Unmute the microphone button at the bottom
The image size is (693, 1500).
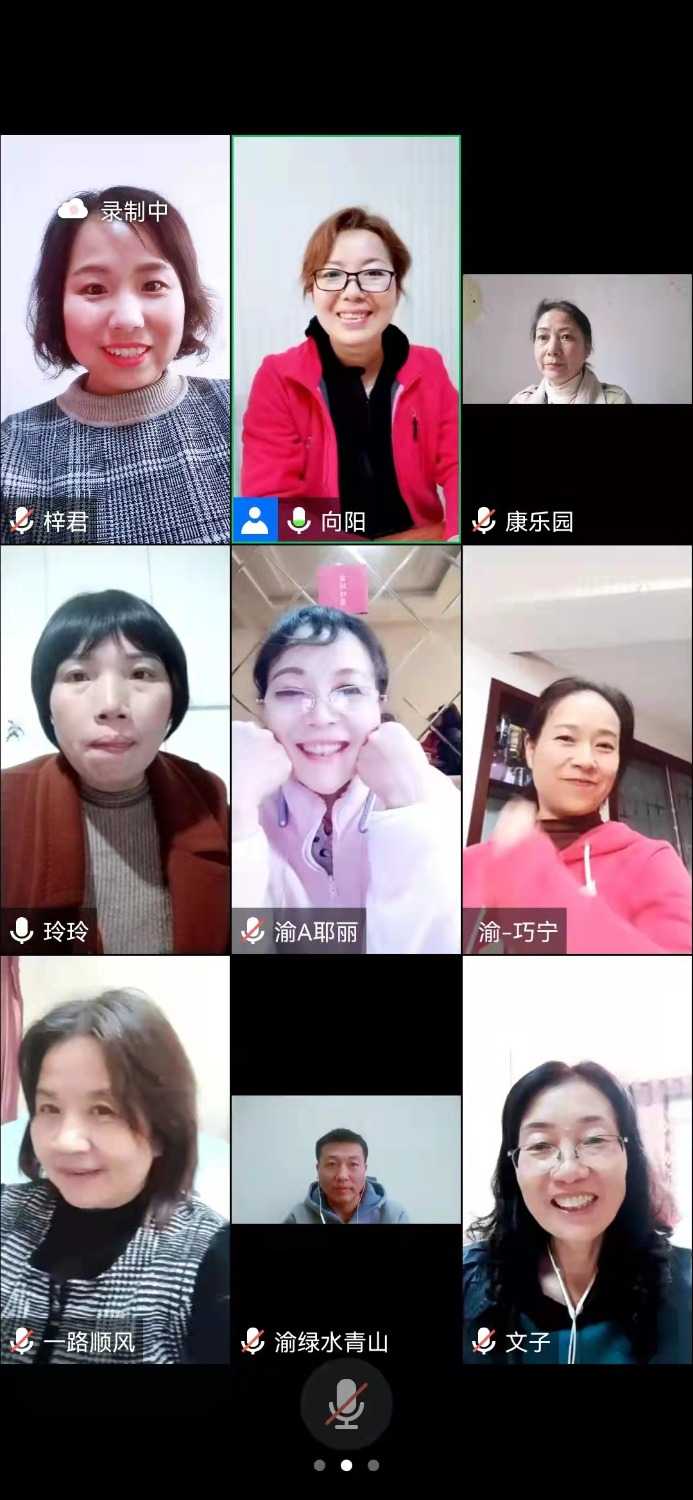tap(346, 1403)
